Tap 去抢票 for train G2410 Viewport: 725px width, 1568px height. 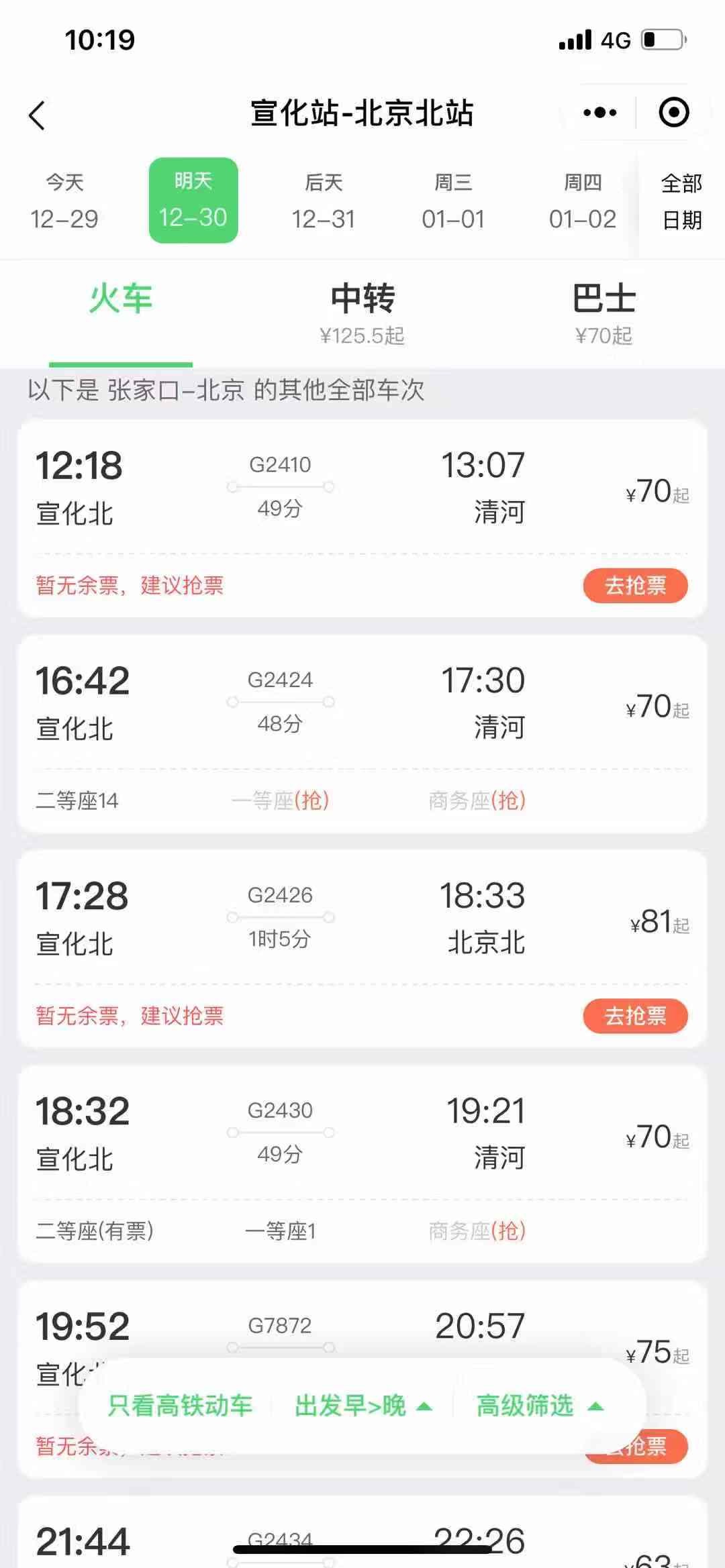coord(635,586)
